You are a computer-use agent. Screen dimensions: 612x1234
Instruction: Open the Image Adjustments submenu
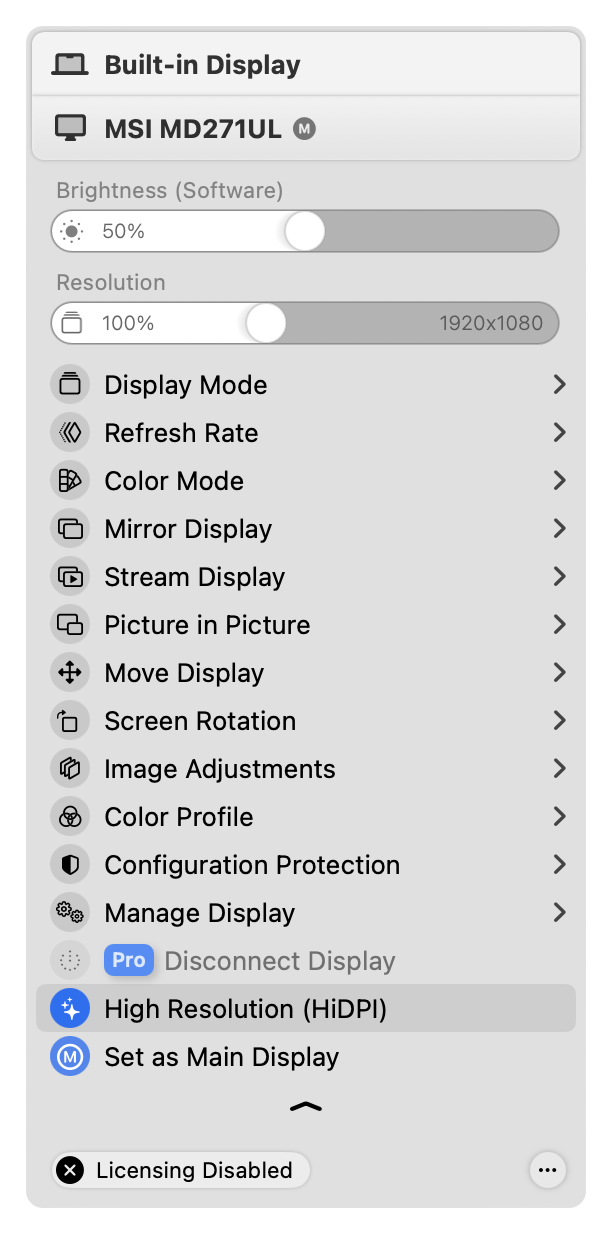[305, 769]
